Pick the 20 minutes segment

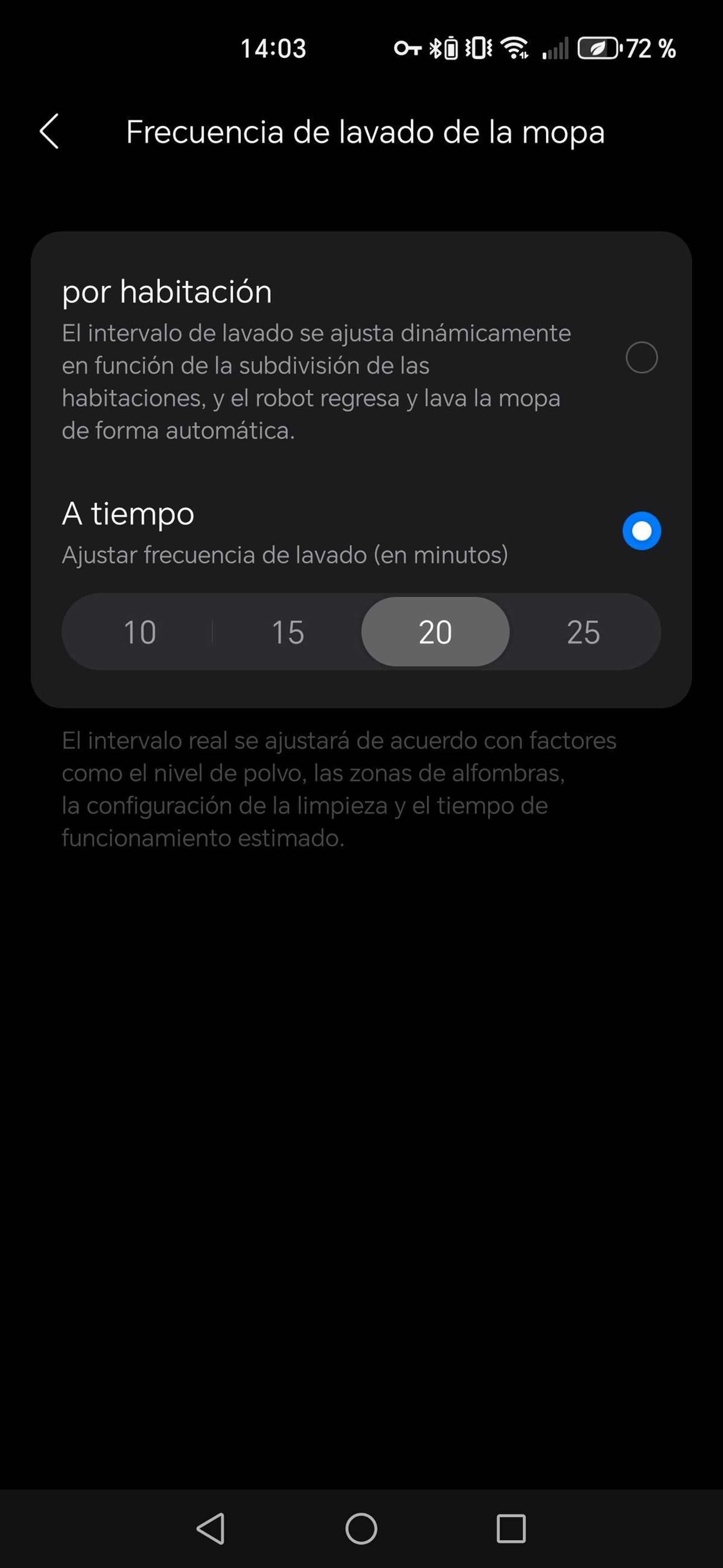click(x=435, y=632)
